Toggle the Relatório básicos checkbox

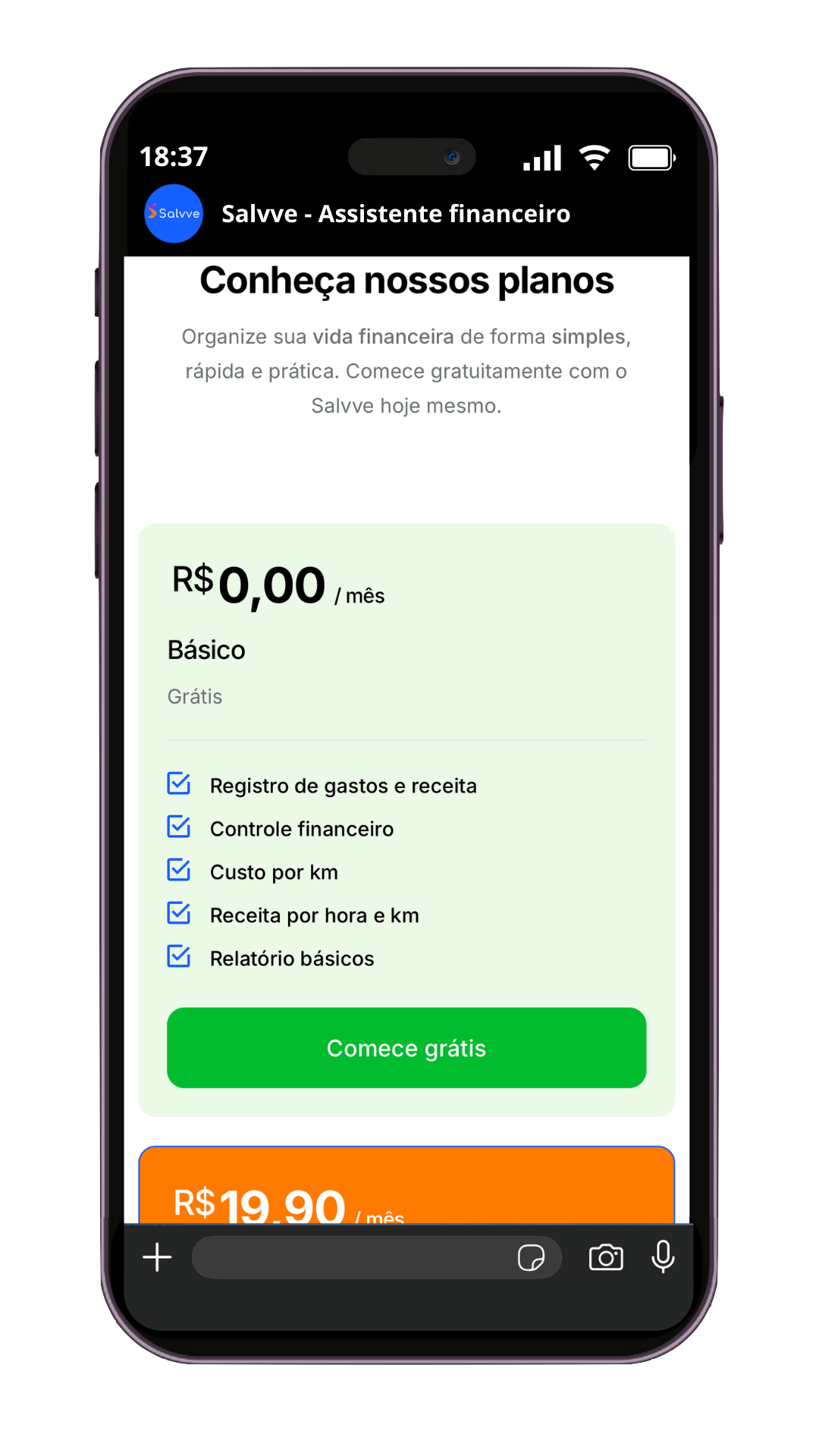click(177, 957)
